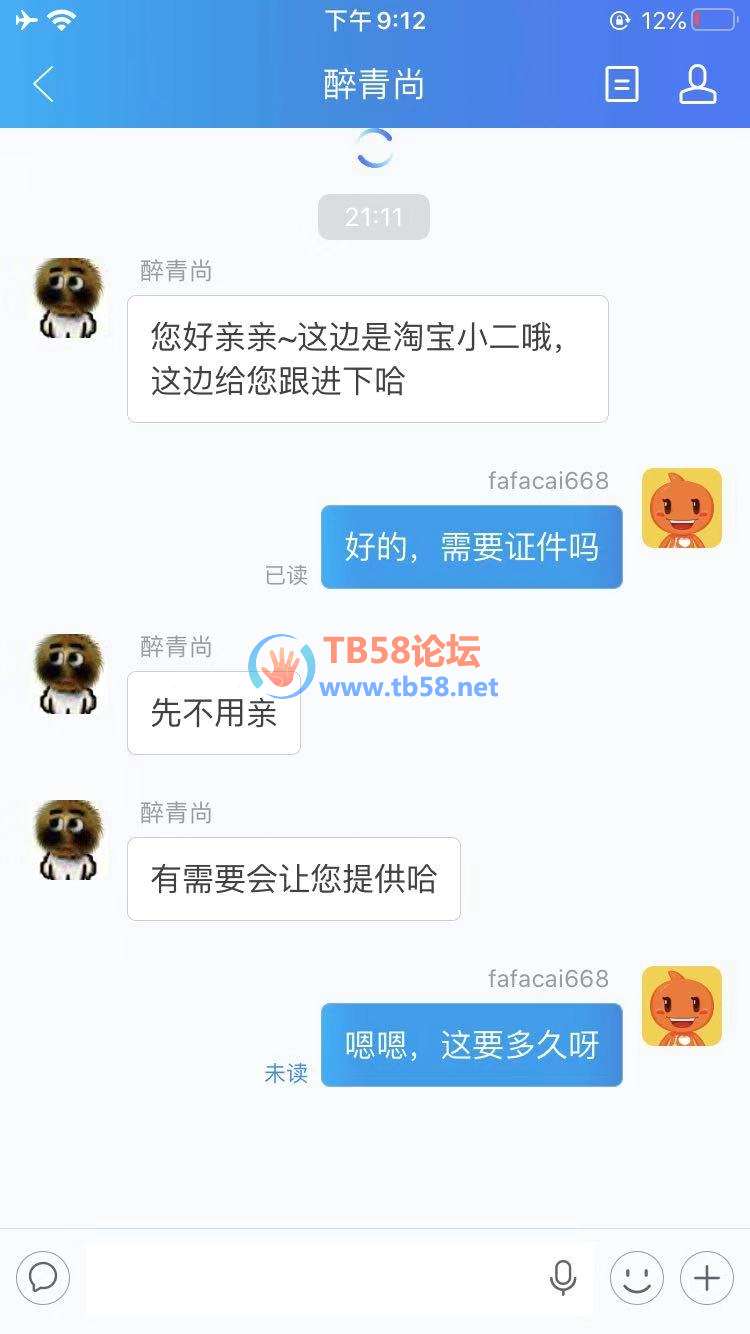
Task: Start voice input with the microphone
Action: pos(563,1277)
